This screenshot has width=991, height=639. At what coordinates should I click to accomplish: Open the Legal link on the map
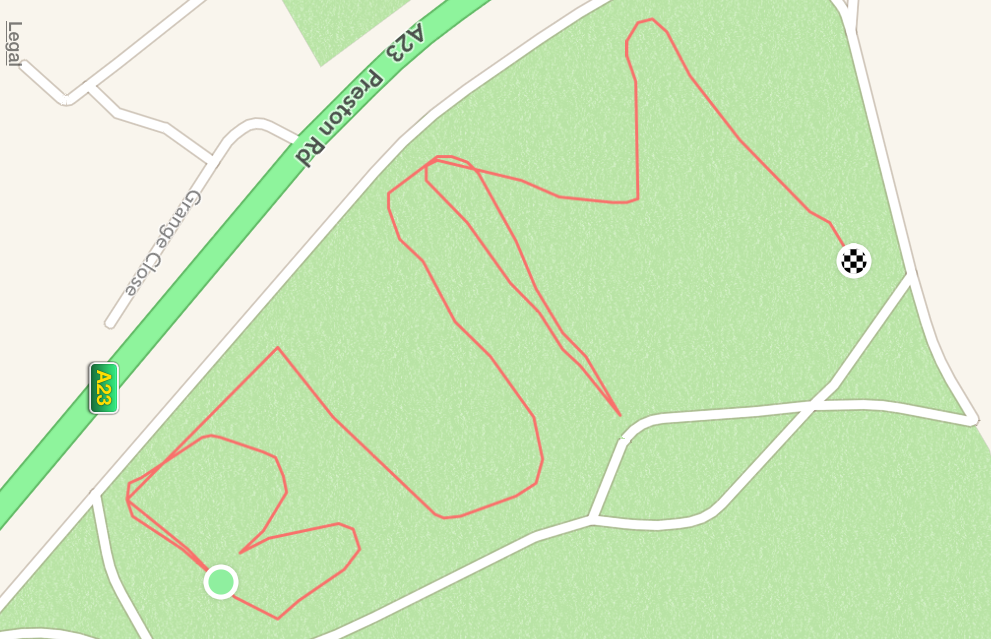point(13,43)
